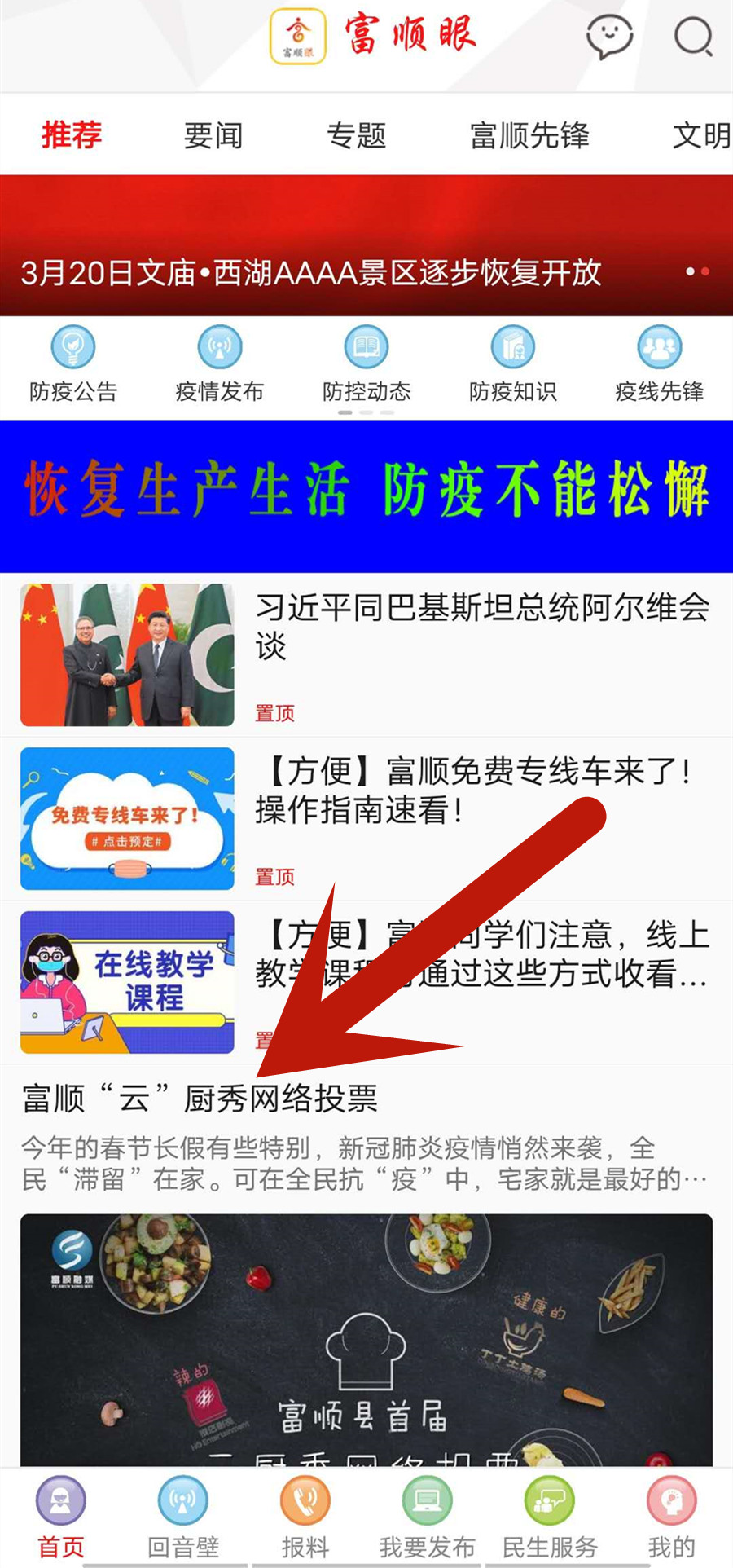Open the chat bubble message icon
Screen dimensions: 733x1568
coord(609,37)
